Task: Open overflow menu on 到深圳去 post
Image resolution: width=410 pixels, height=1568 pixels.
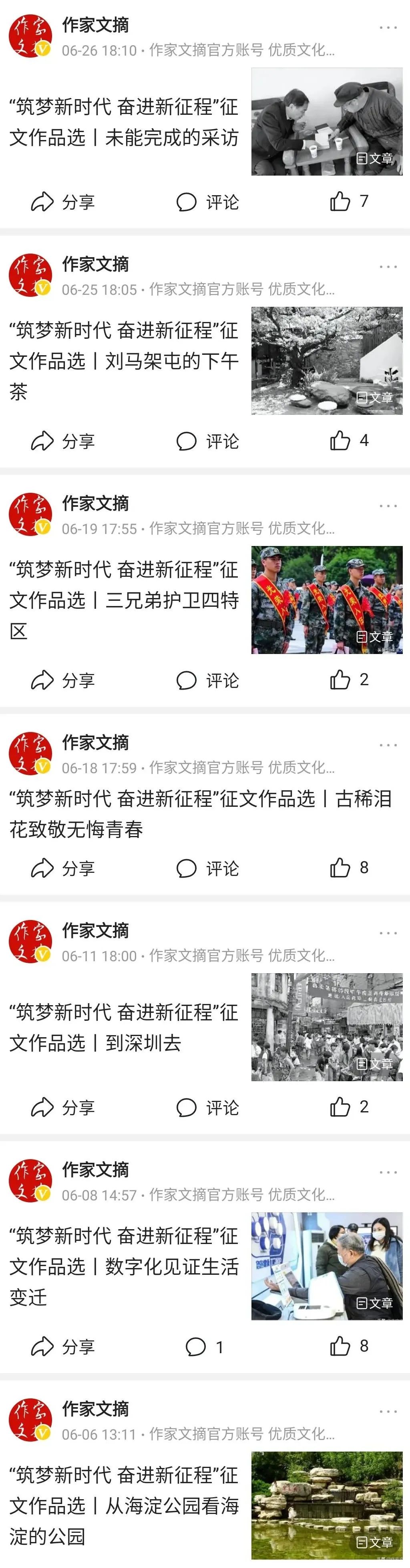Action: coord(388,933)
